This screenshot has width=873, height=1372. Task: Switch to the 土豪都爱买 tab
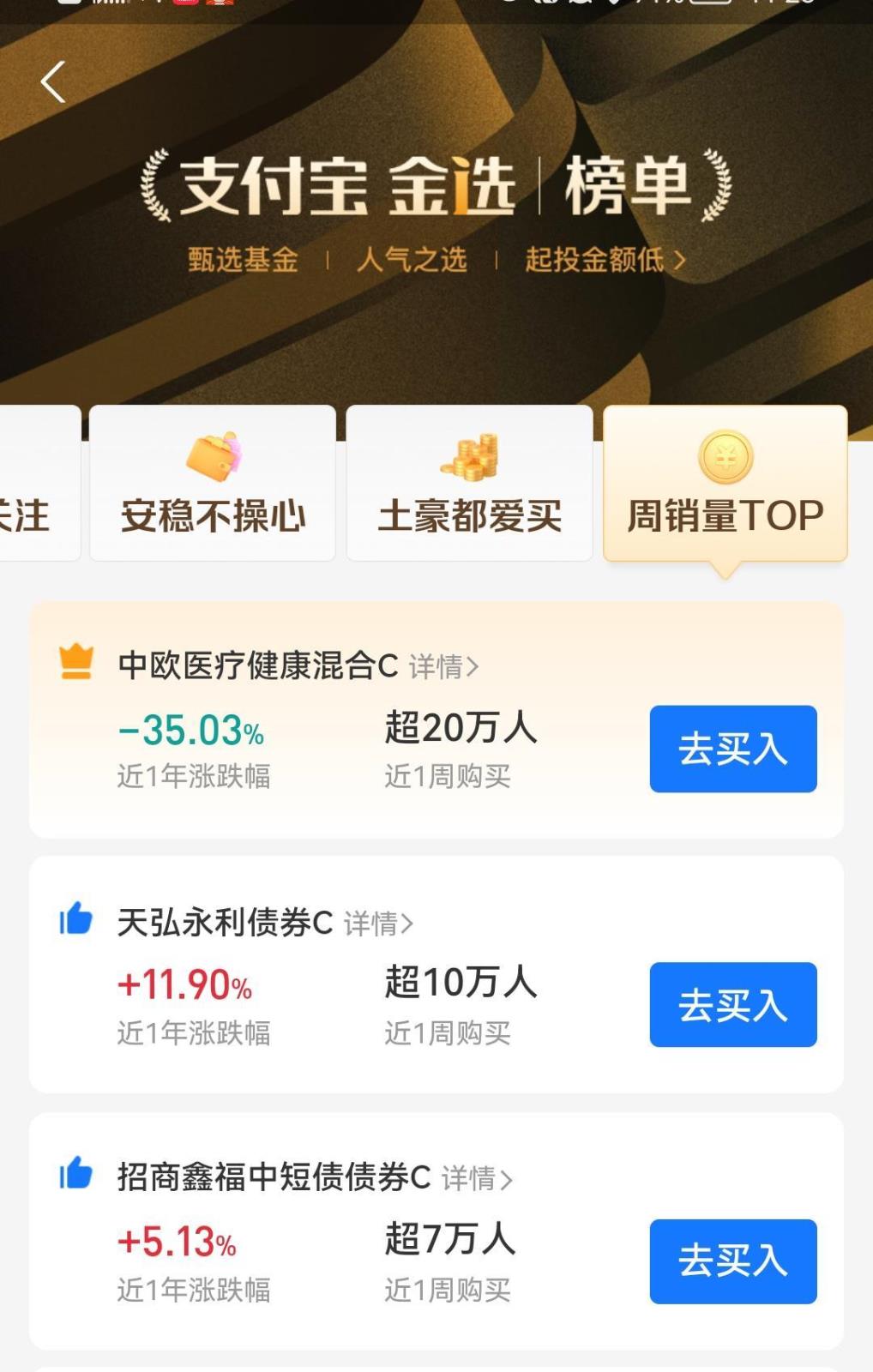469,484
